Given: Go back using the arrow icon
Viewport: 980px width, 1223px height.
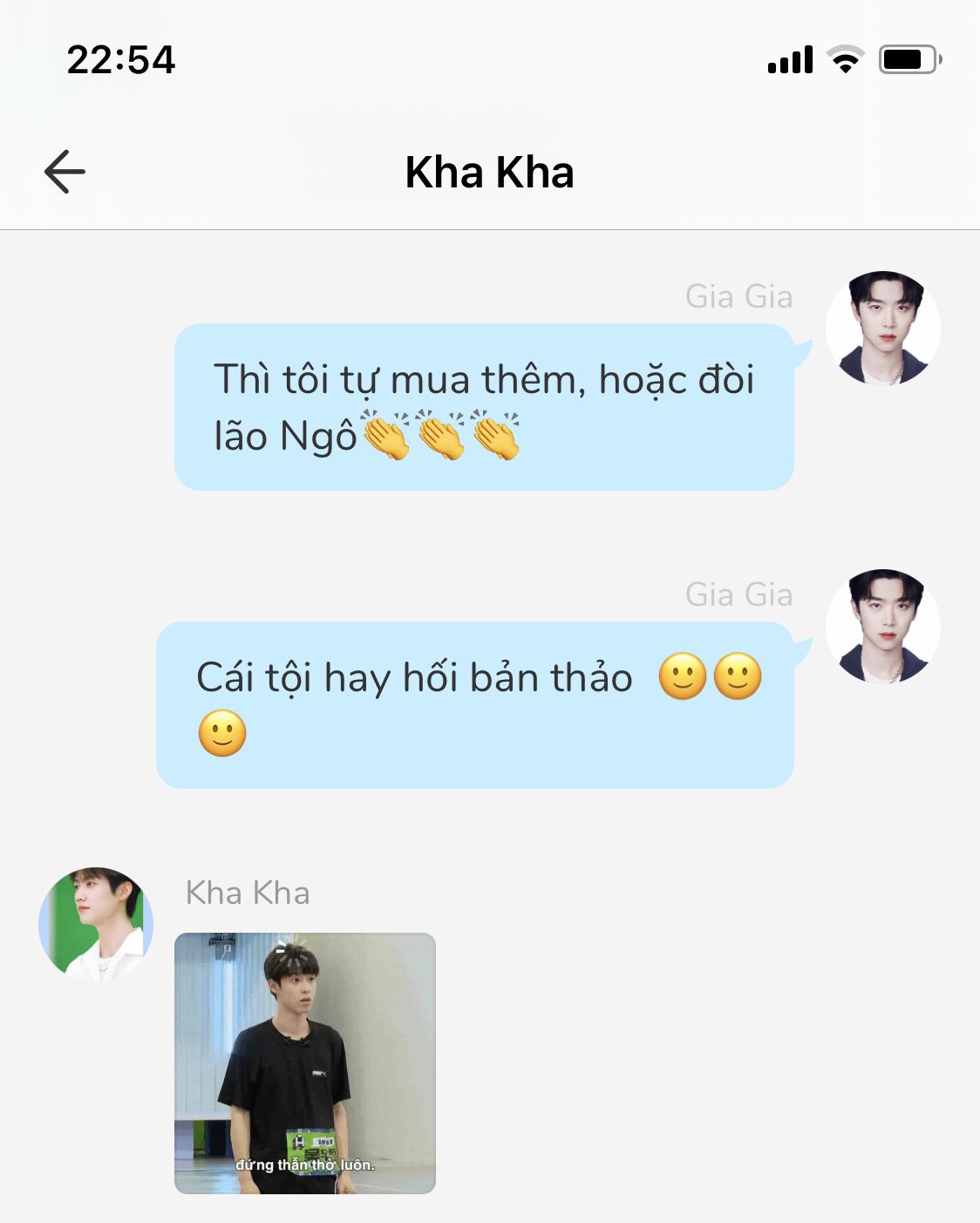Looking at the screenshot, I should click(65, 172).
